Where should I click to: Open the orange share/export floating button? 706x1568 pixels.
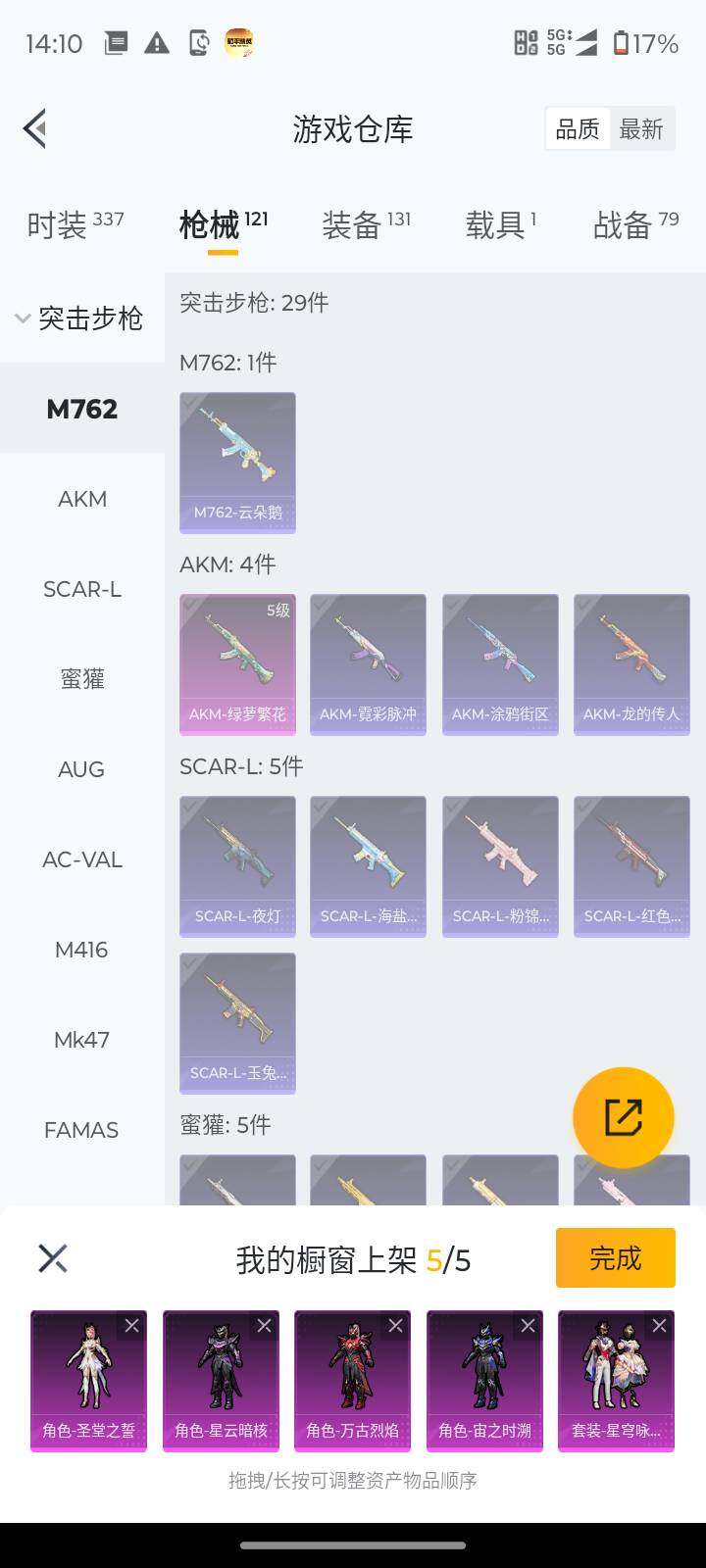click(x=626, y=1115)
